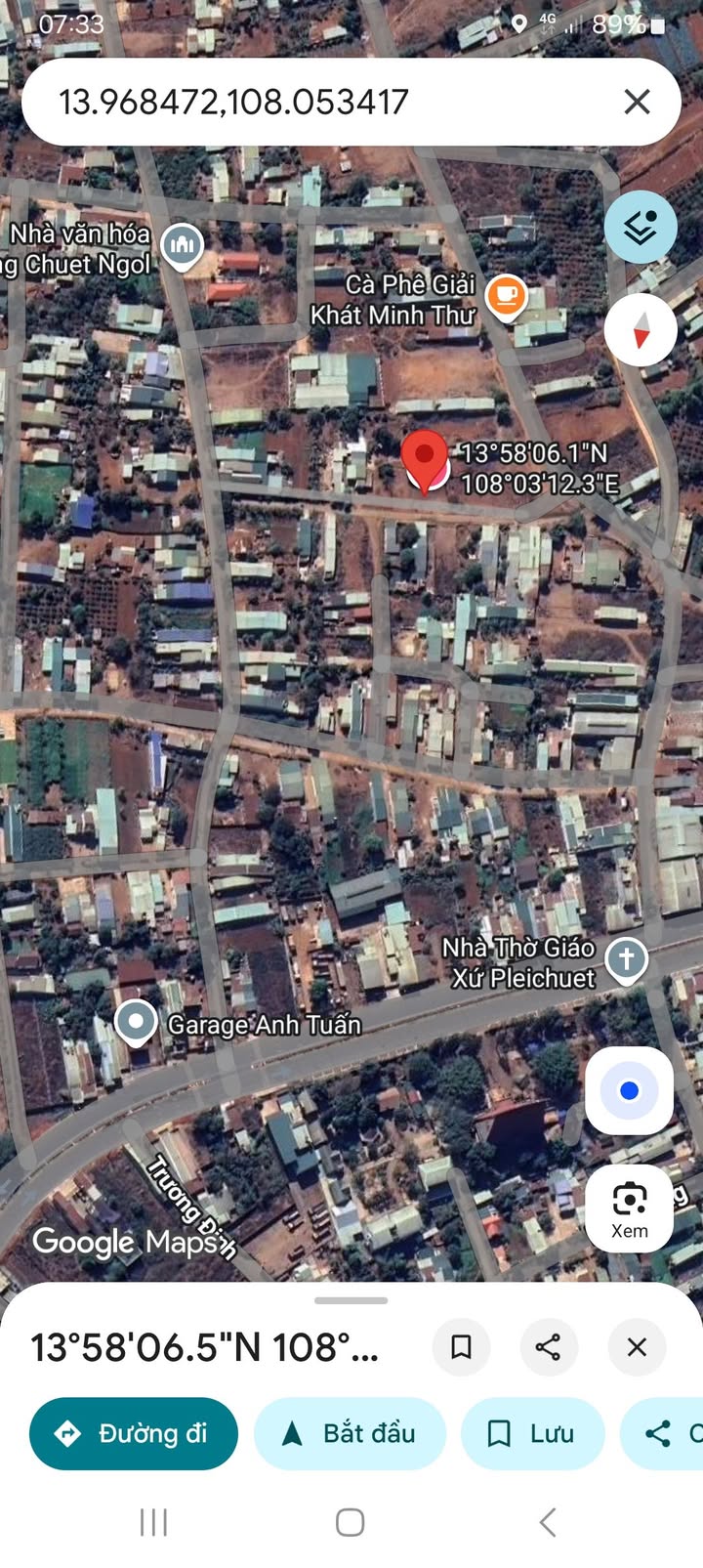Save location using the Lưu chip
This screenshot has width=703, height=1568.
coord(532,1433)
